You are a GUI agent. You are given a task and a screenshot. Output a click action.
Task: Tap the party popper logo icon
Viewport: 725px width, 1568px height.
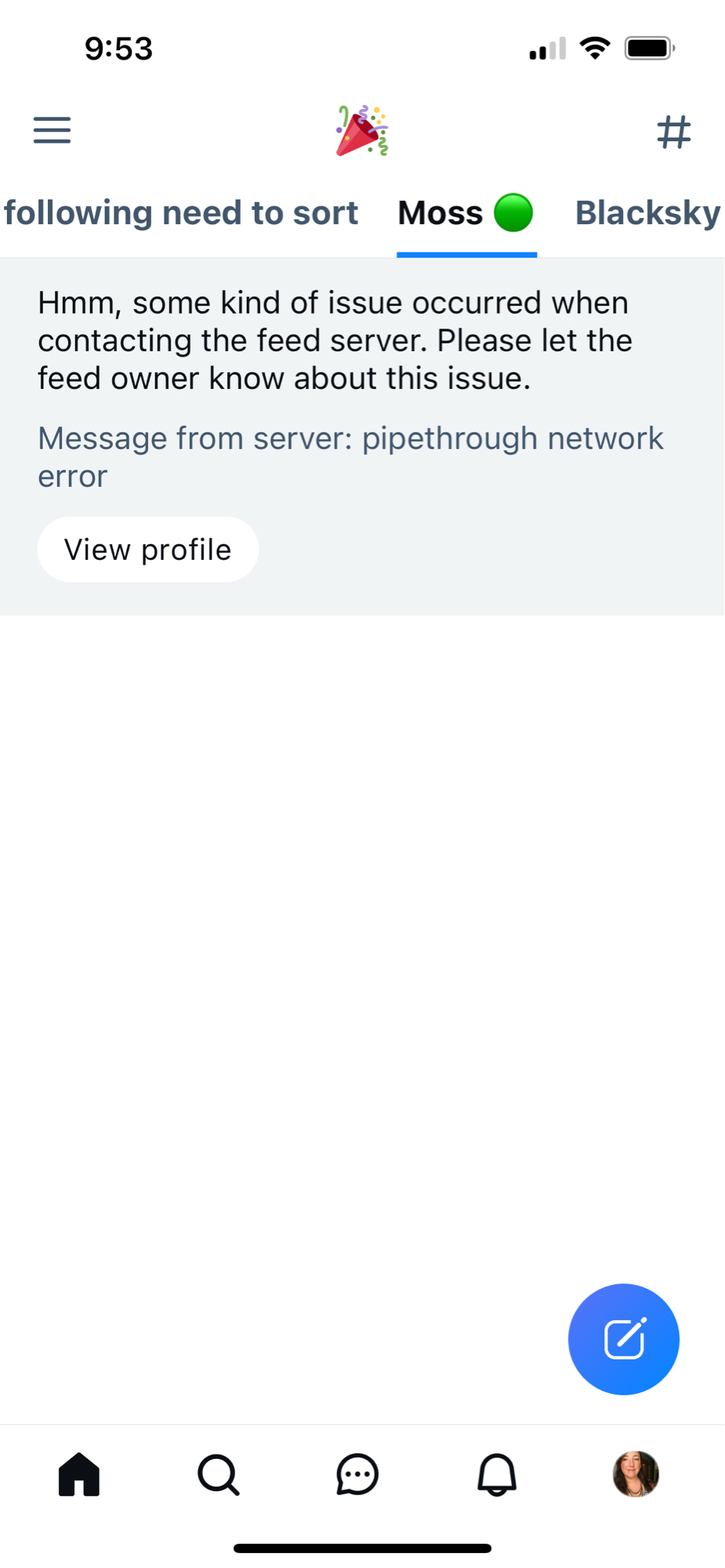coord(362,131)
